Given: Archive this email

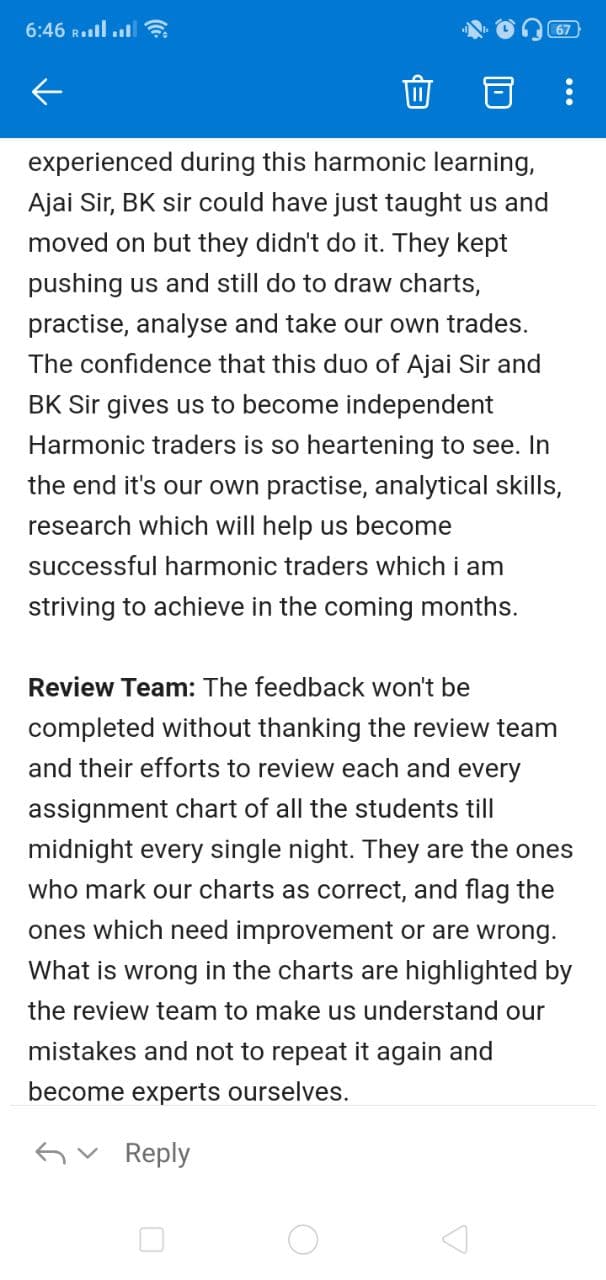Looking at the screenshot, I should [497, 93].
